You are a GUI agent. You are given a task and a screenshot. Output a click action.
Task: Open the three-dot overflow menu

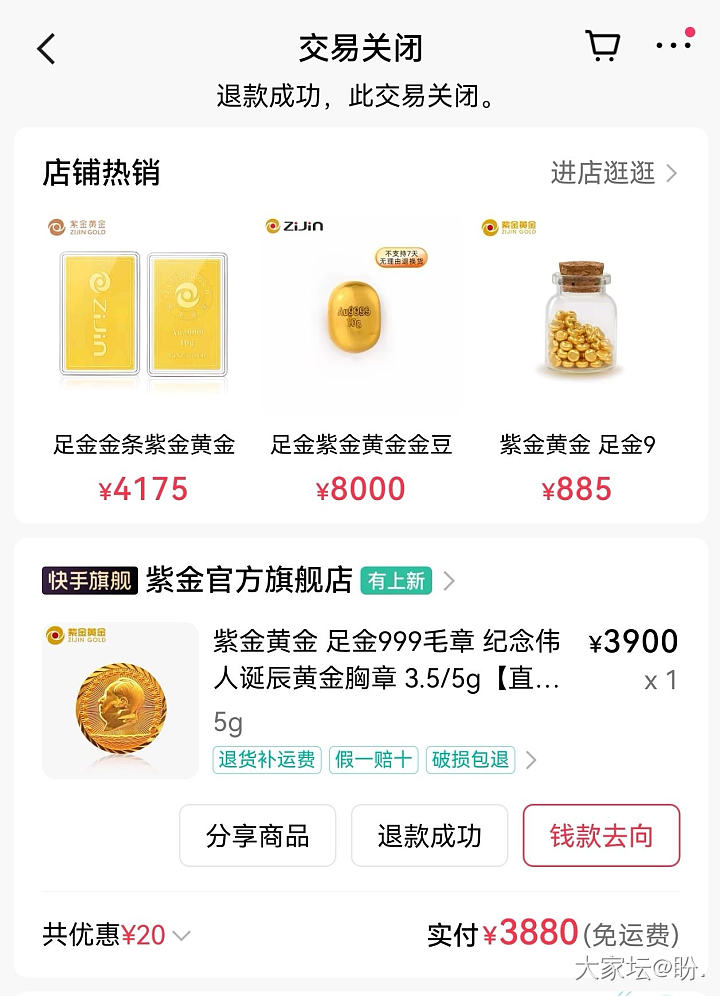tap(673, 46)
